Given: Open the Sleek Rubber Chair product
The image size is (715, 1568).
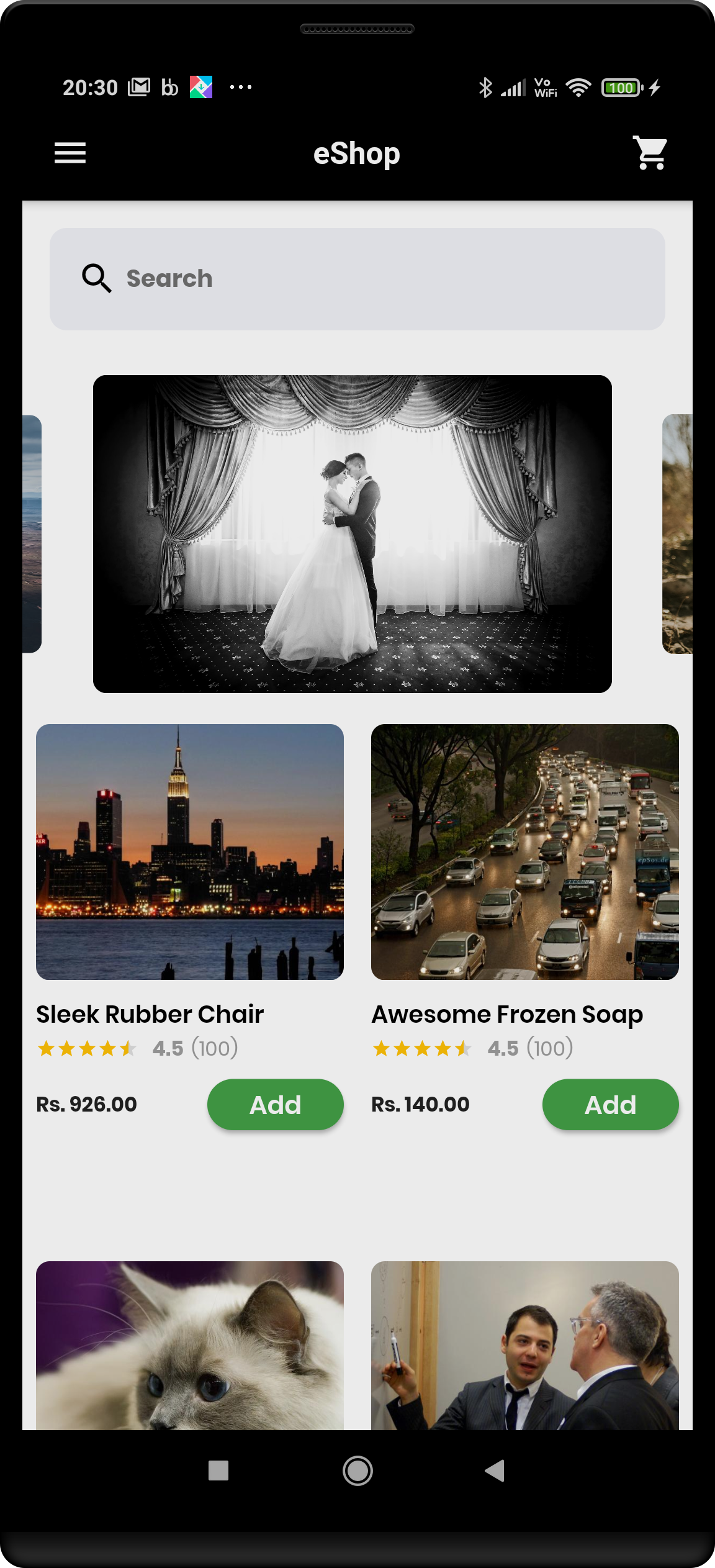Looking at the screenshot, I should (x=190, y=852).
